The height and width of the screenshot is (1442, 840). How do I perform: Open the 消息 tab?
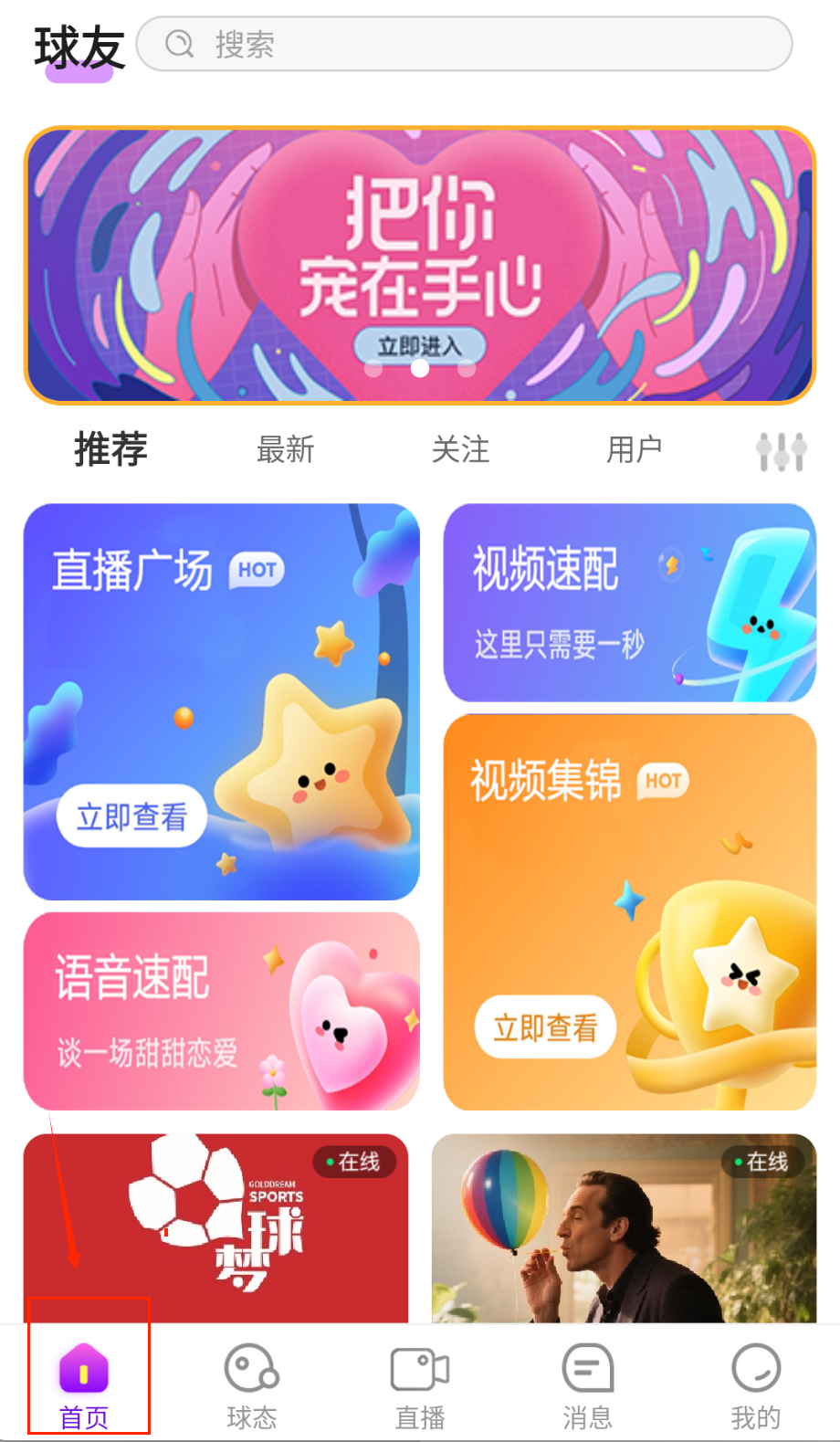[x=587, y=1384]
